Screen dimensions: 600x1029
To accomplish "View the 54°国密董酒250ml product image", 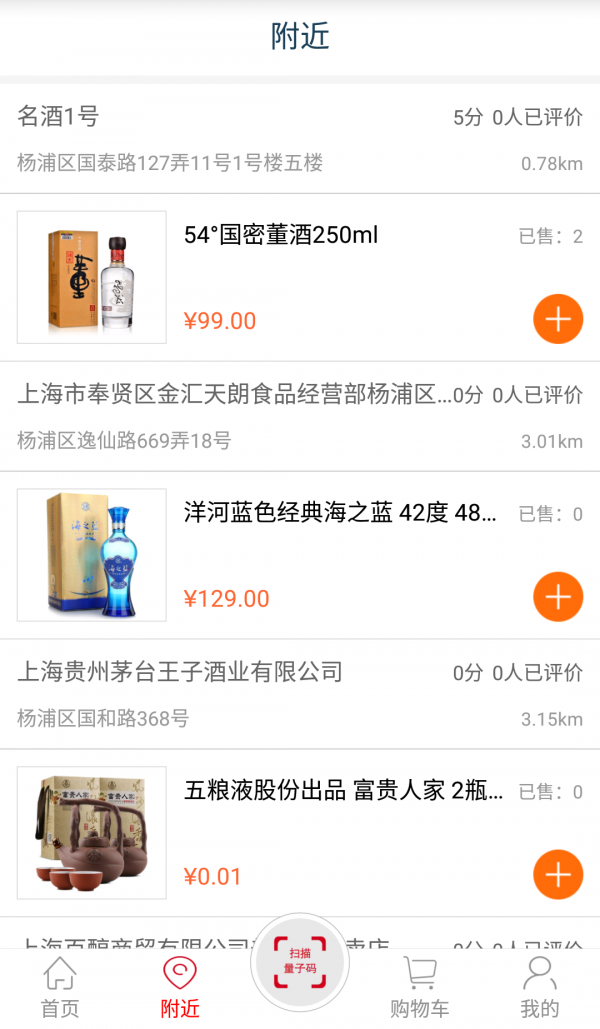I will [x=92, y=277].
